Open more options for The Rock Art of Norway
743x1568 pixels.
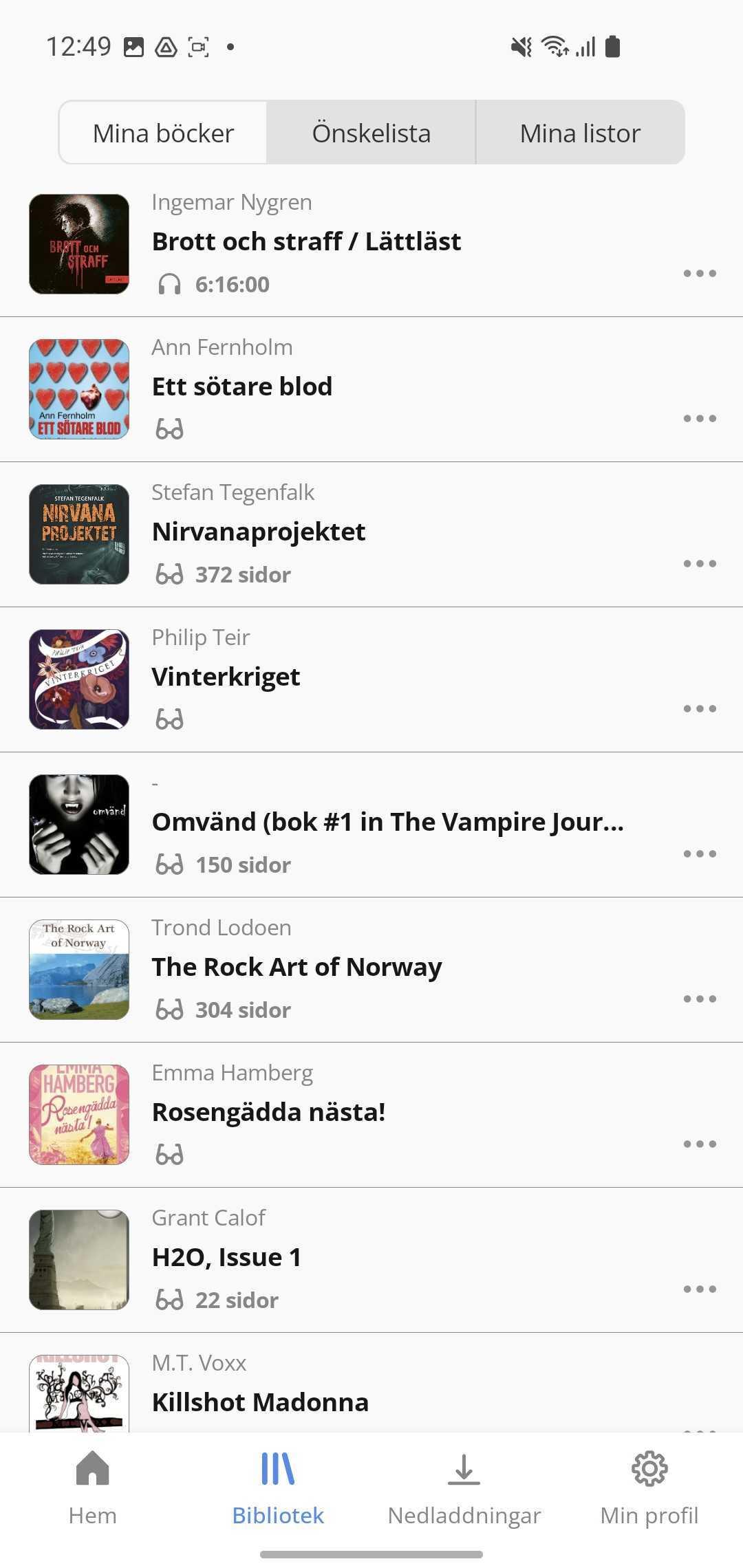point(700,999)
